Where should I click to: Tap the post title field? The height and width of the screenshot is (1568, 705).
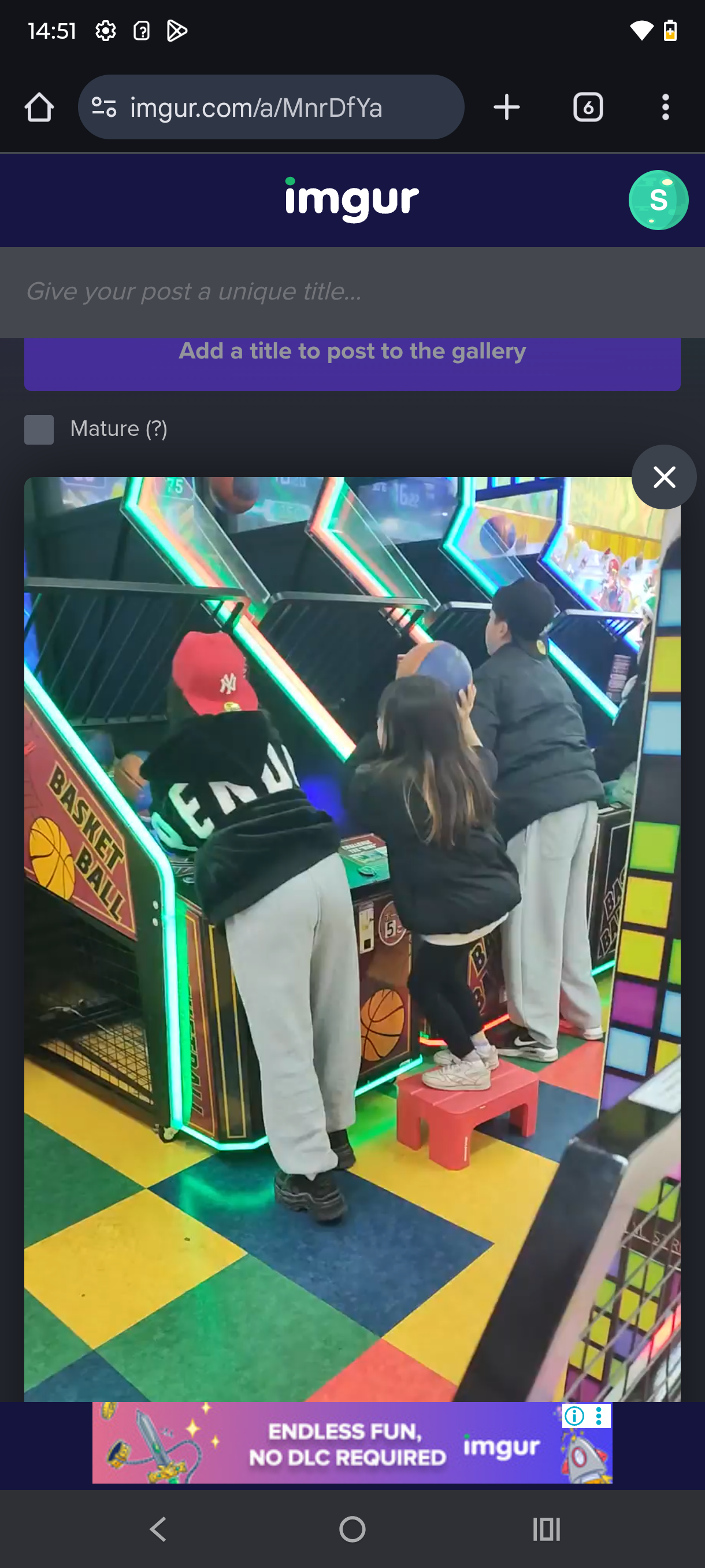click(351, 291)
